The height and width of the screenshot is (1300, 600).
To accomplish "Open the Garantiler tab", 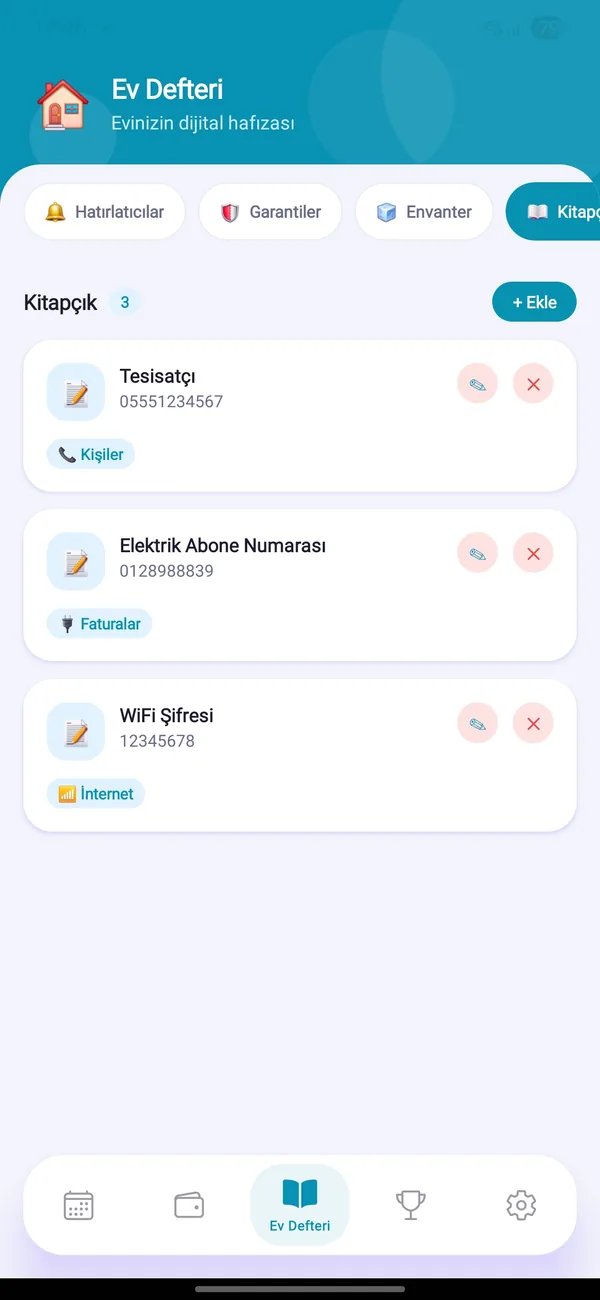I will point(270,212).
